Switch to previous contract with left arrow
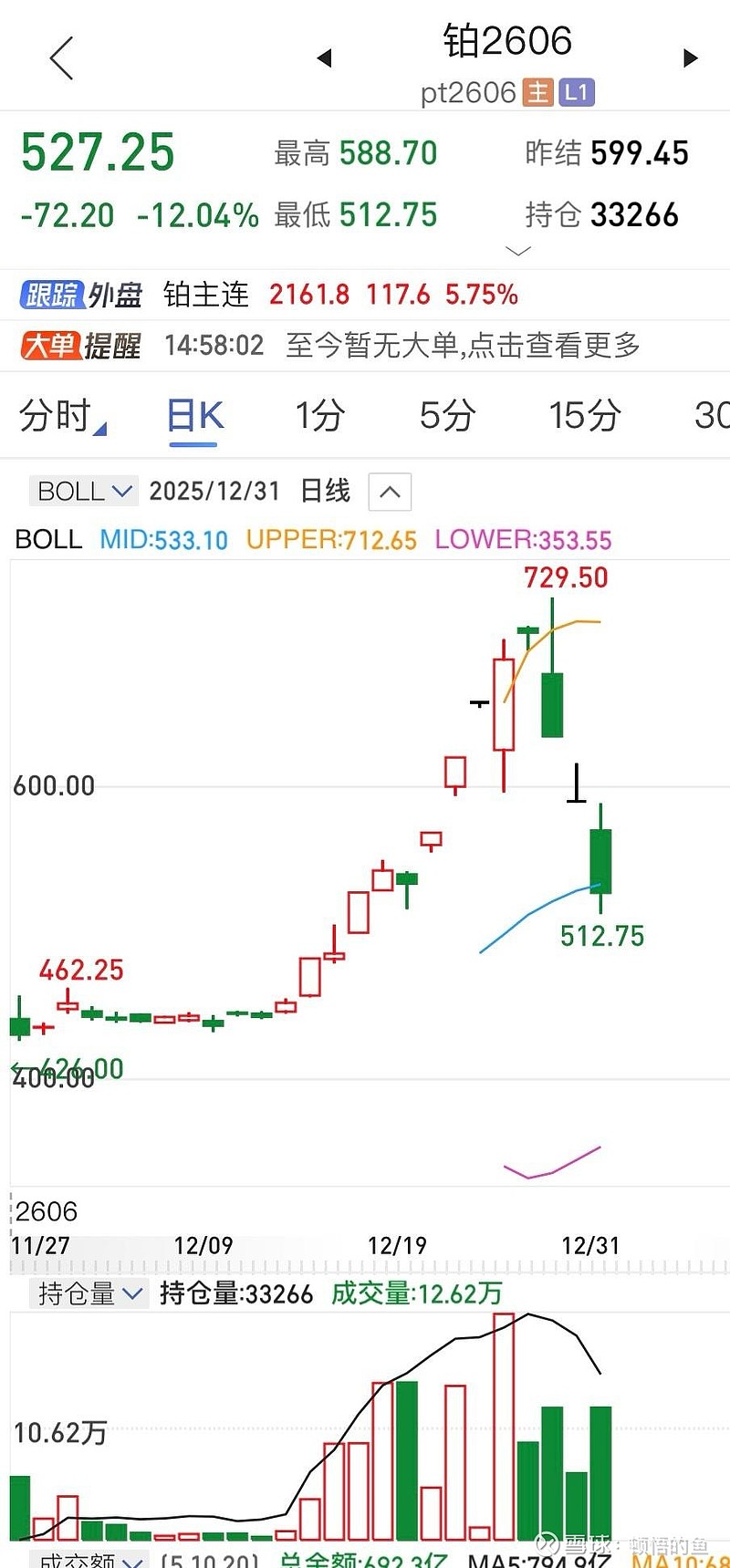 tap(325, 57)
